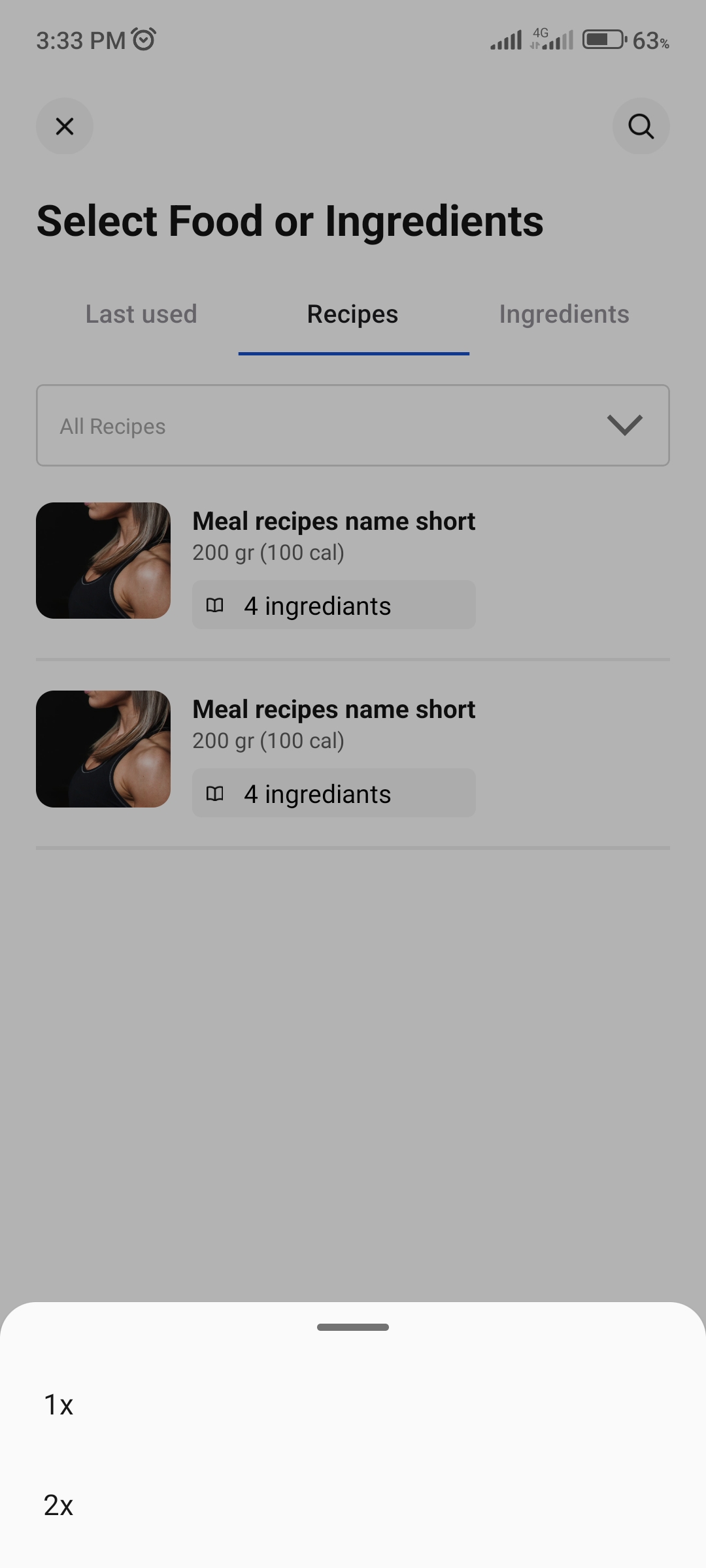Open the search icon
The width and height of the screenshot is (706, 1568).
641,126
